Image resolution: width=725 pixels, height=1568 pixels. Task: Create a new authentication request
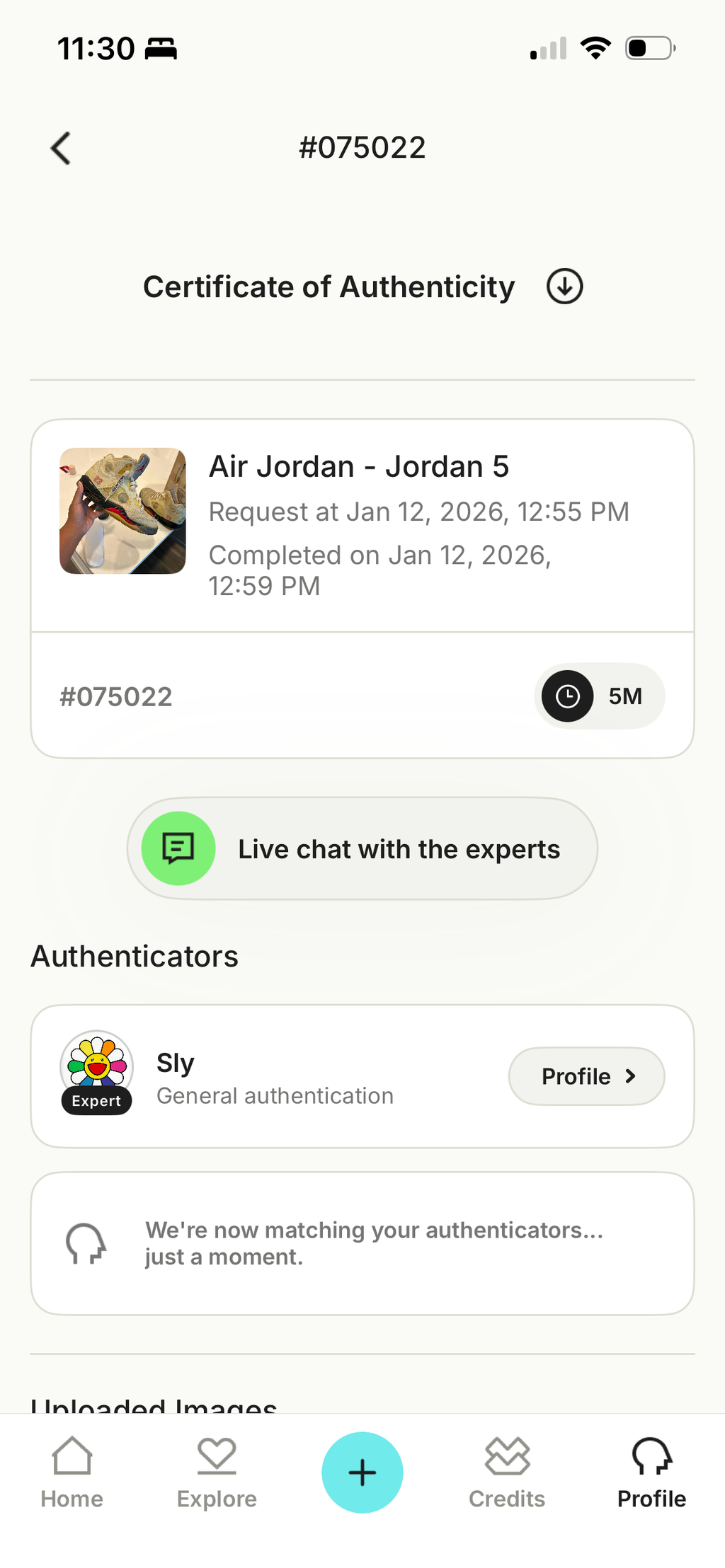[362, 1472]
